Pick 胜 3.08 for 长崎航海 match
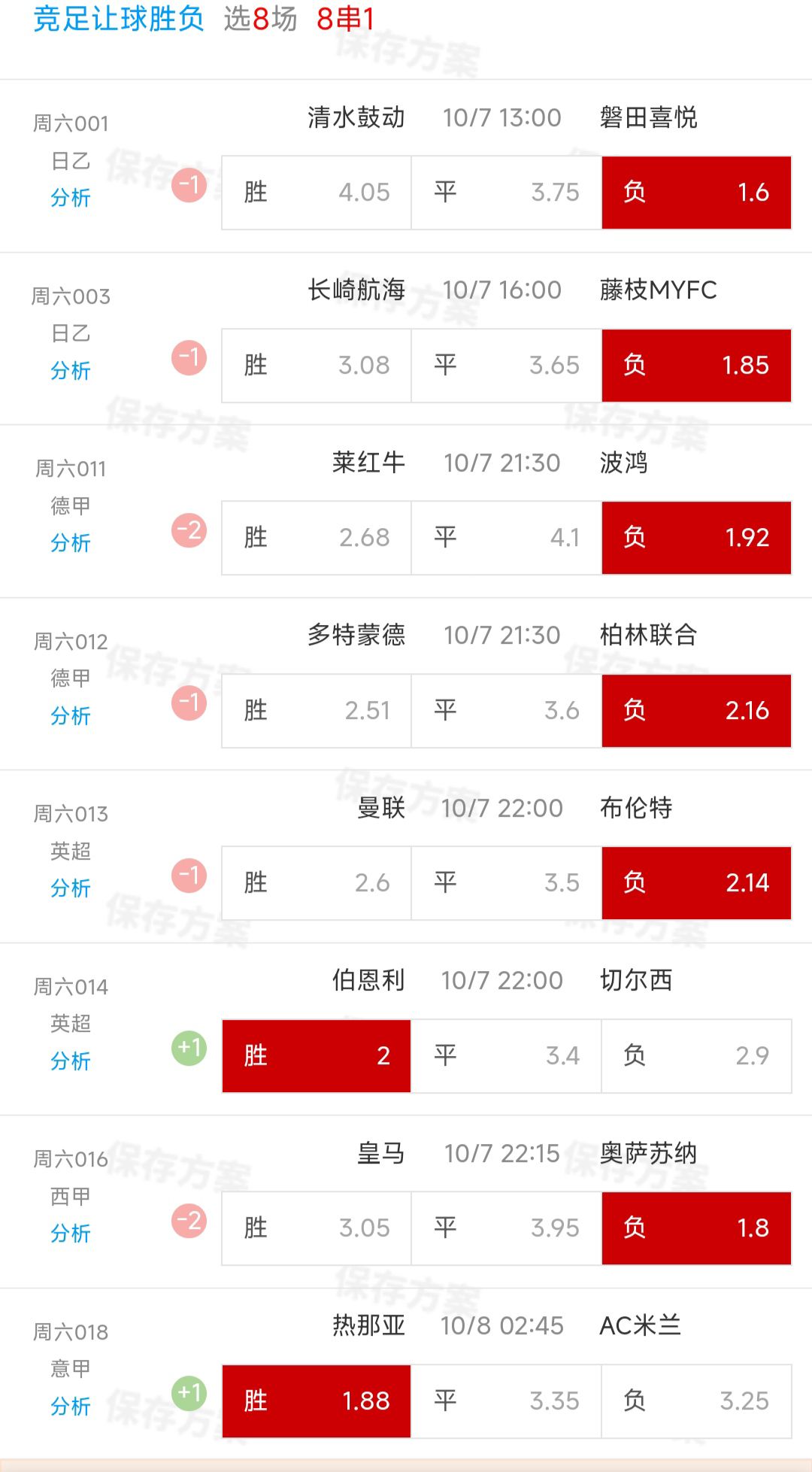 317,366
